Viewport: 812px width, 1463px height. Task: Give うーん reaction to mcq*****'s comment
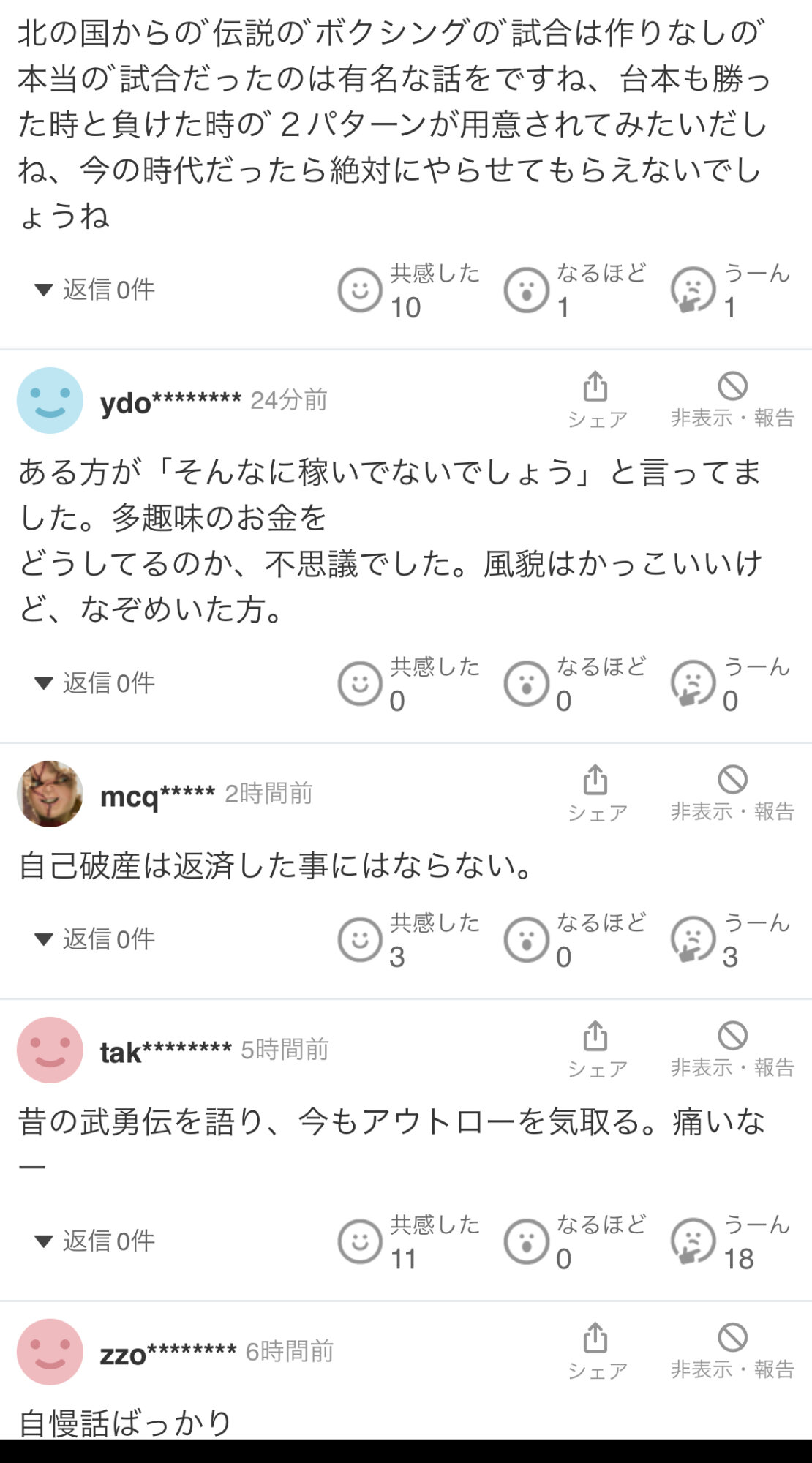coord(693,940)
